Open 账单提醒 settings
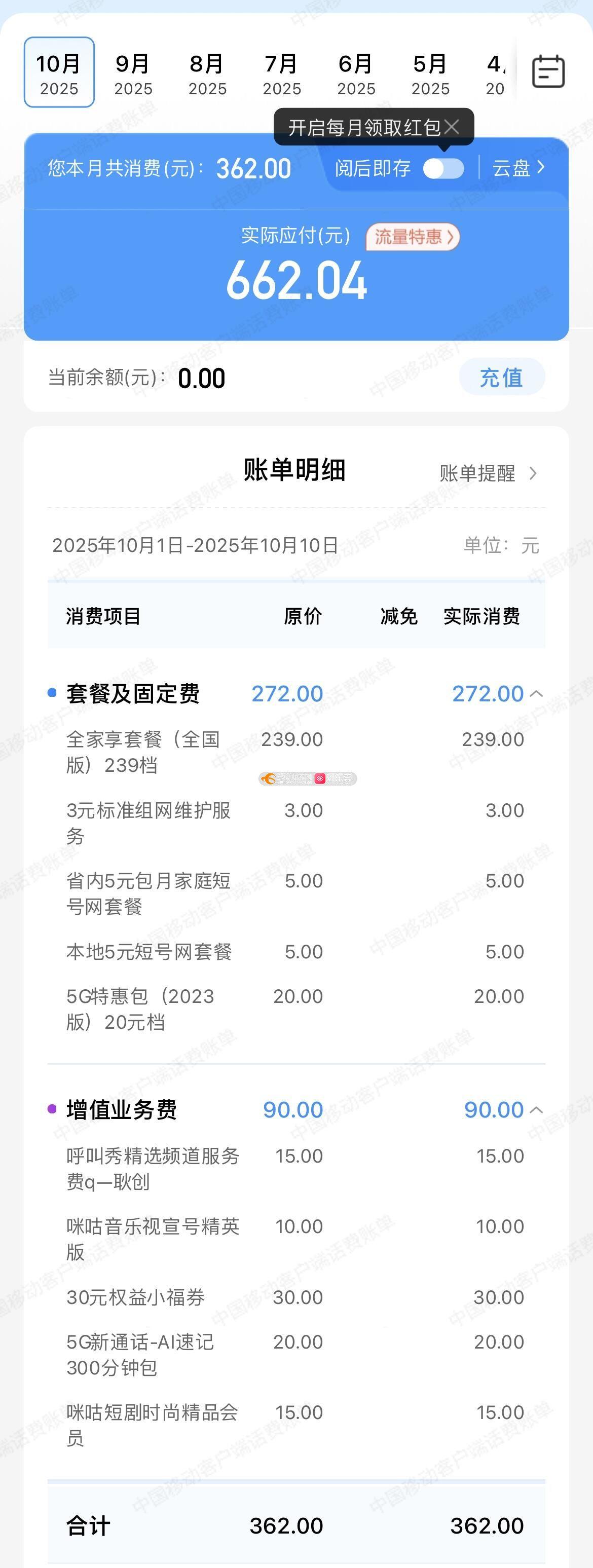593x1568 pixels. tap(488, 473)
